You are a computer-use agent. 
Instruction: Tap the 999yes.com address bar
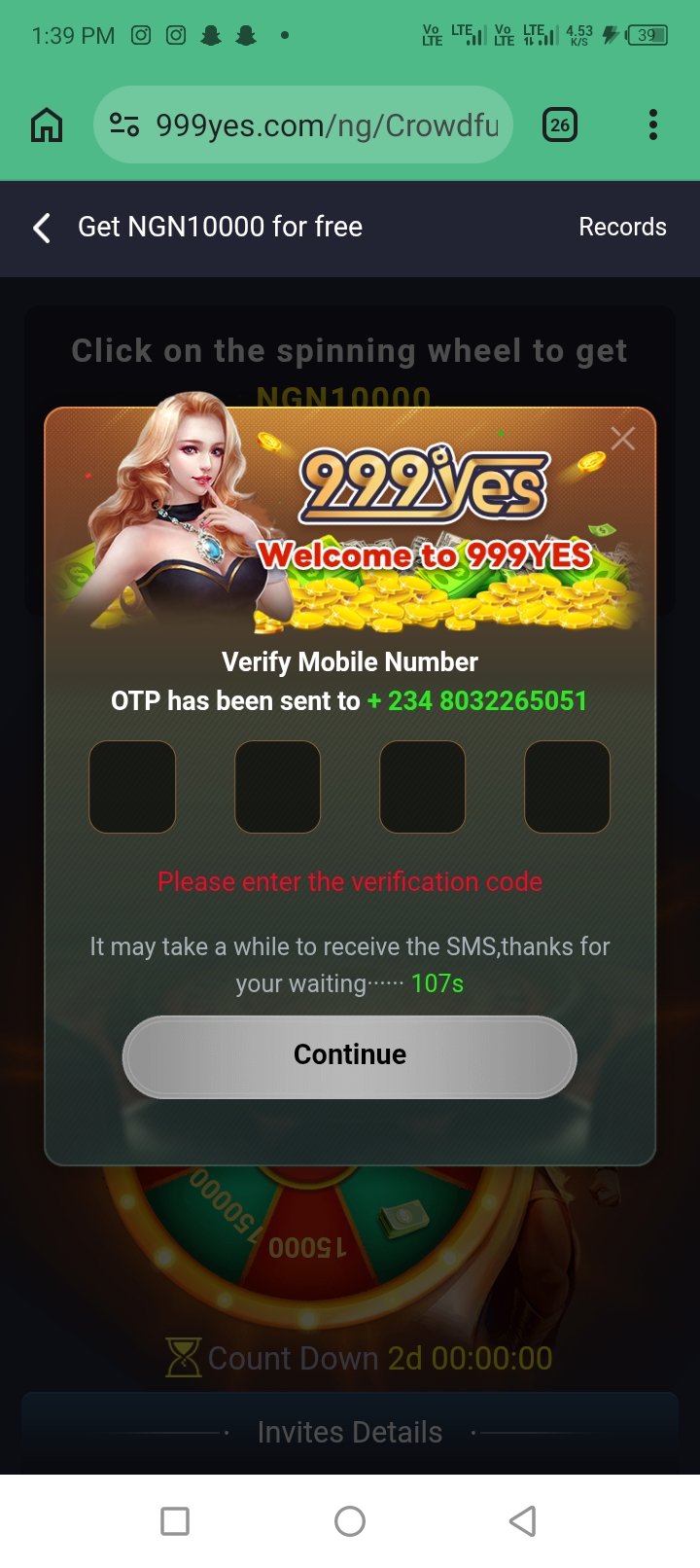pyautogui.click(x=311, y=125)
